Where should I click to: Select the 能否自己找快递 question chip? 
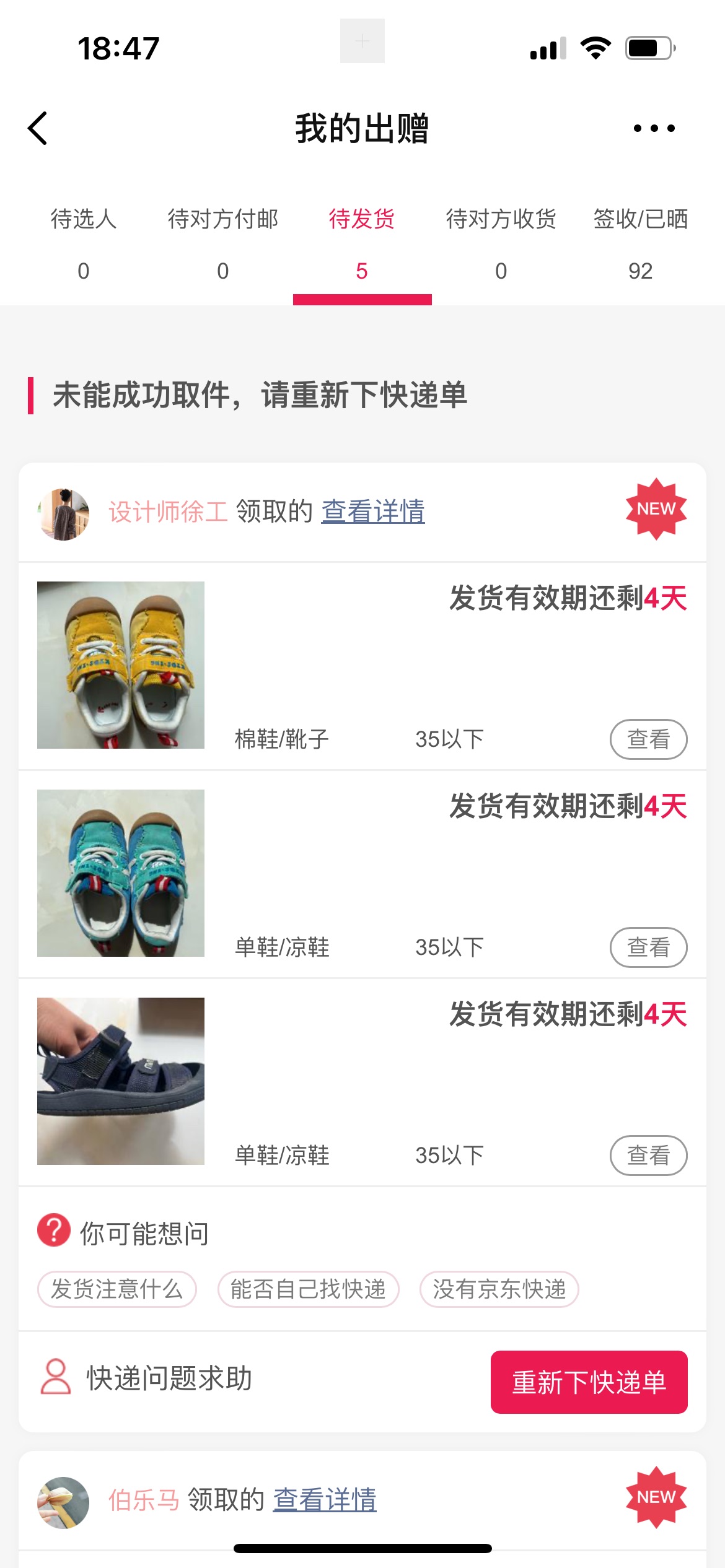click(x=308, y=1289)
